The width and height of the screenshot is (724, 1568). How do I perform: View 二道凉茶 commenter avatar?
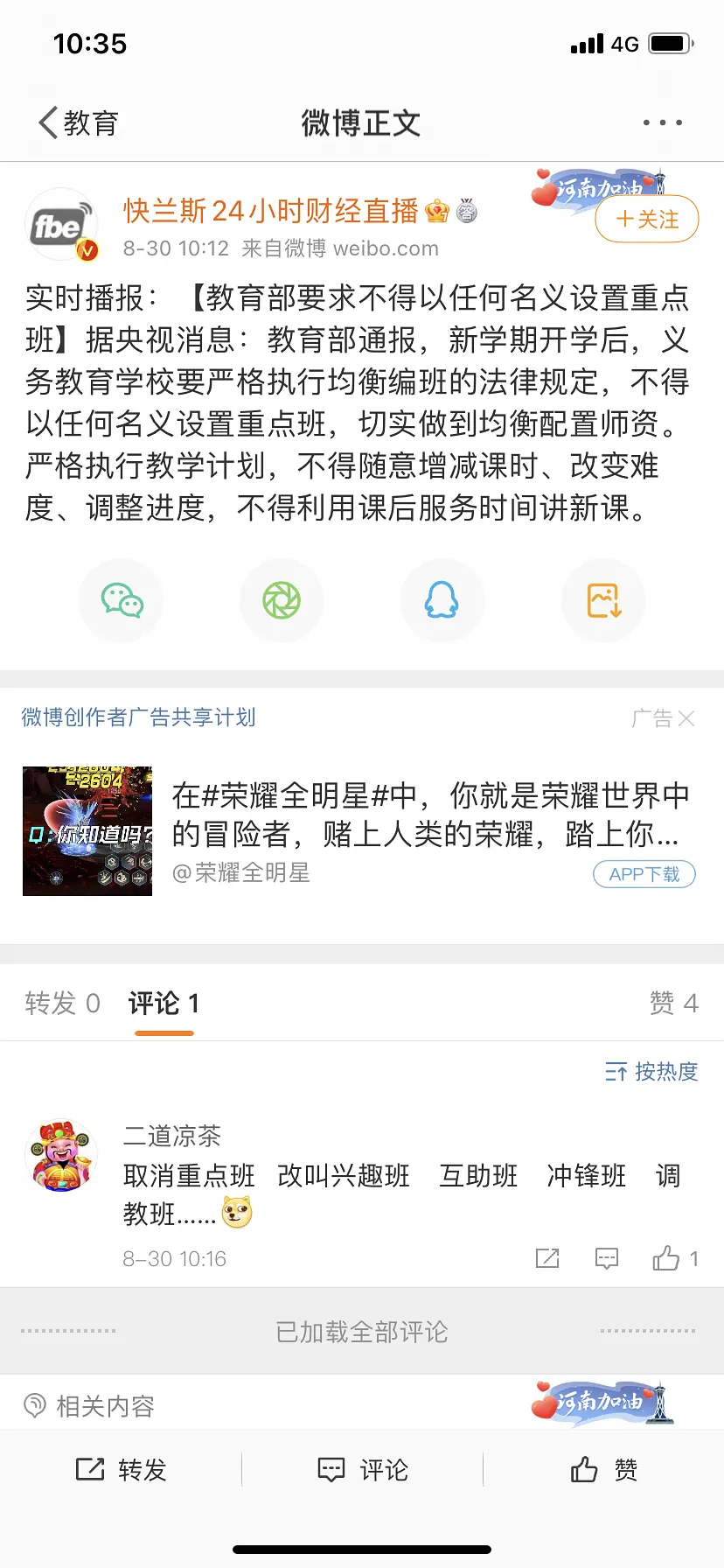(62, 1155)
